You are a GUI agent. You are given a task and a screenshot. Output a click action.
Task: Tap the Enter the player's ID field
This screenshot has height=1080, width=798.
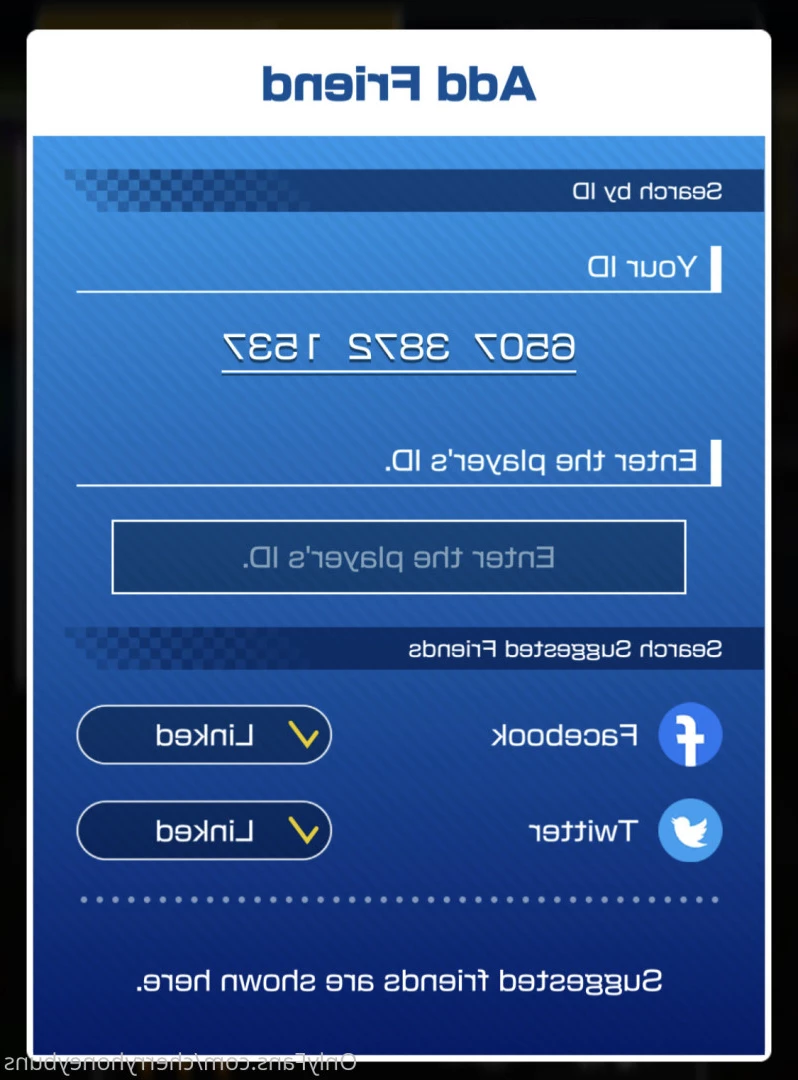[398, 557]
